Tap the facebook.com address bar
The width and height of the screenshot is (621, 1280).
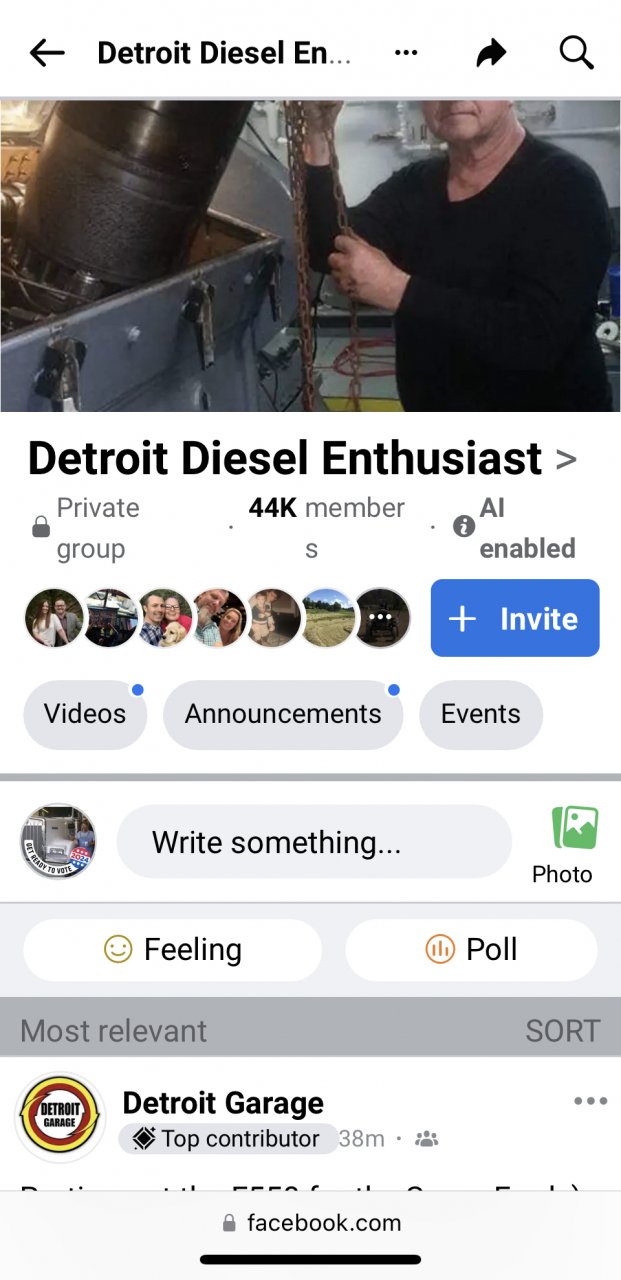[311, 1222]
